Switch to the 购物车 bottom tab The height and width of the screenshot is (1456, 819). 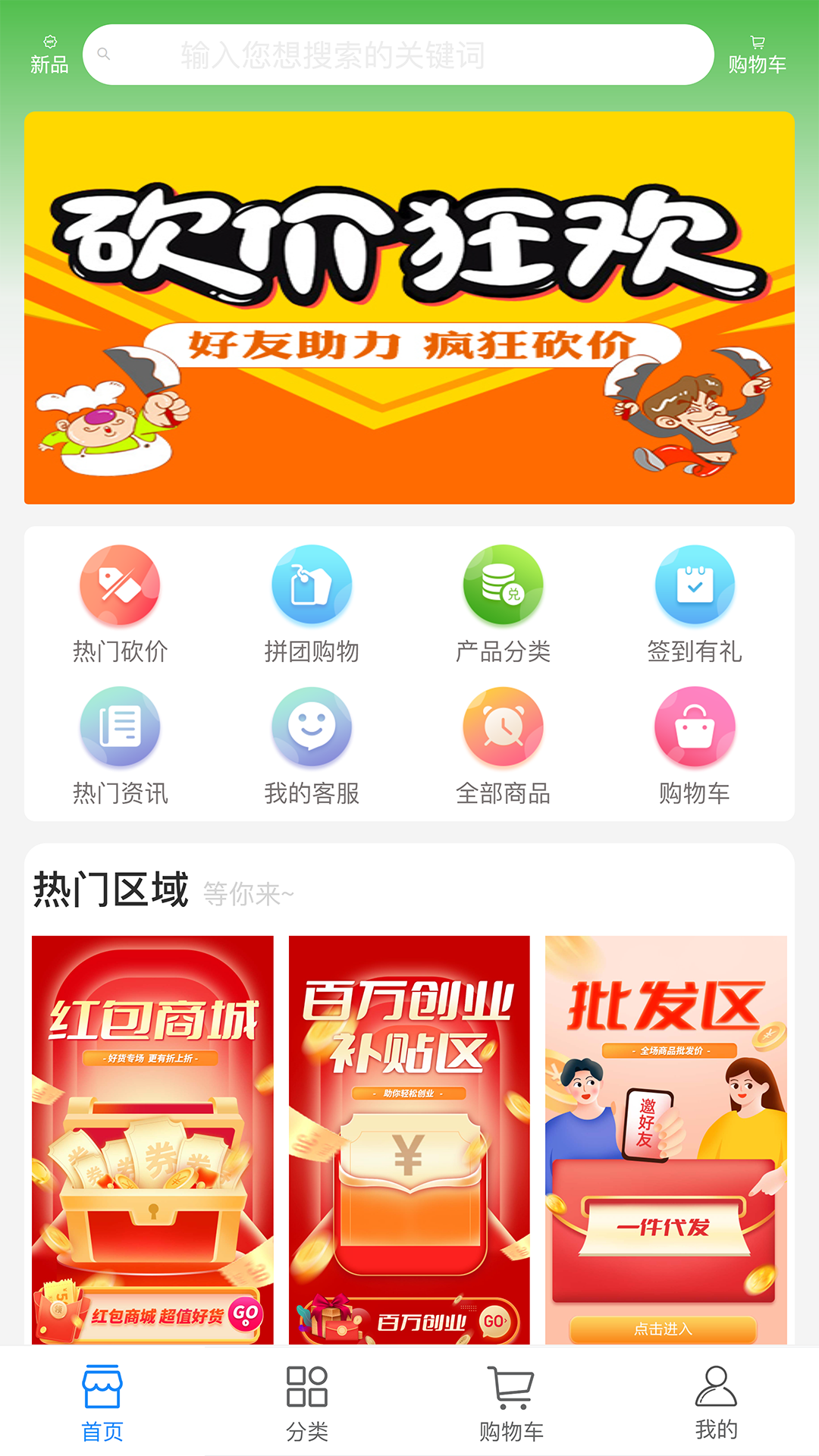click(x=512, y=1403)
